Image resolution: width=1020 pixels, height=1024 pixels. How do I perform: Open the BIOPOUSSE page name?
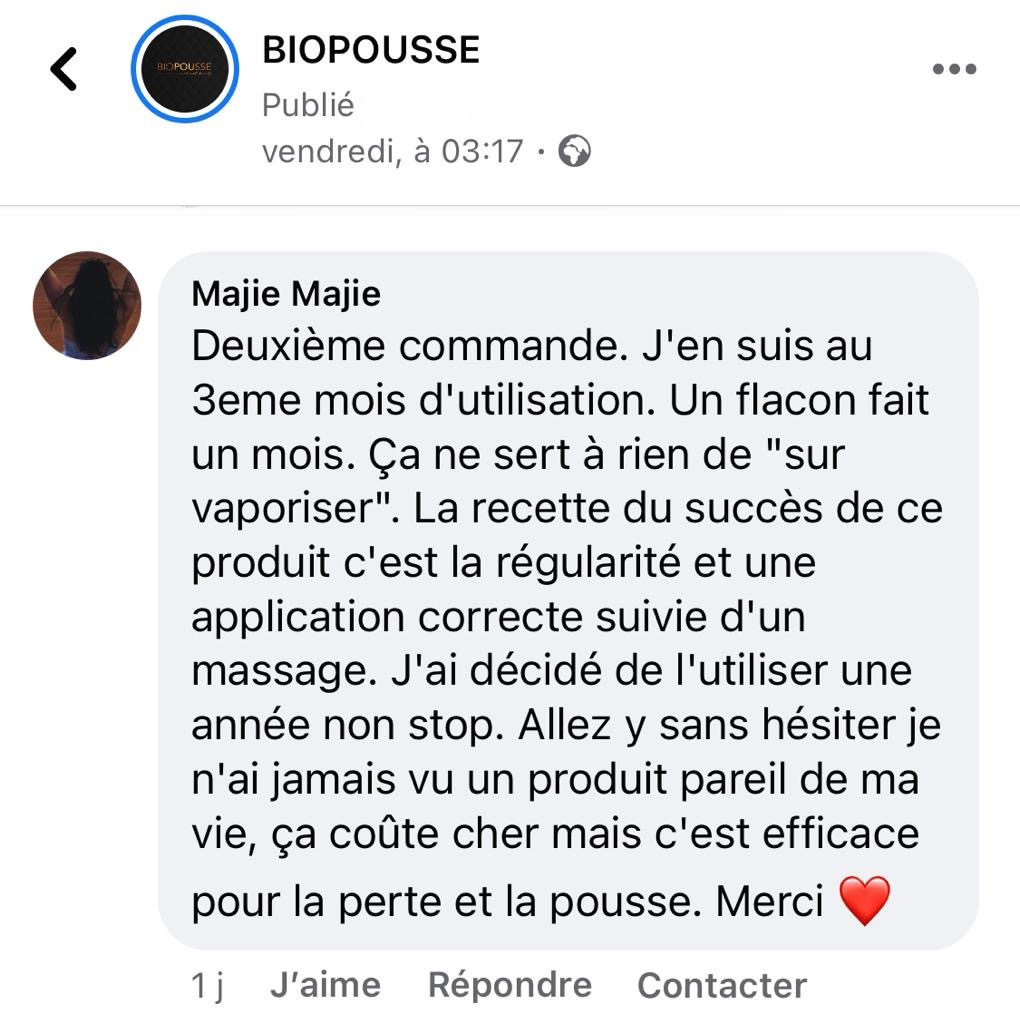tap(371, 50)
